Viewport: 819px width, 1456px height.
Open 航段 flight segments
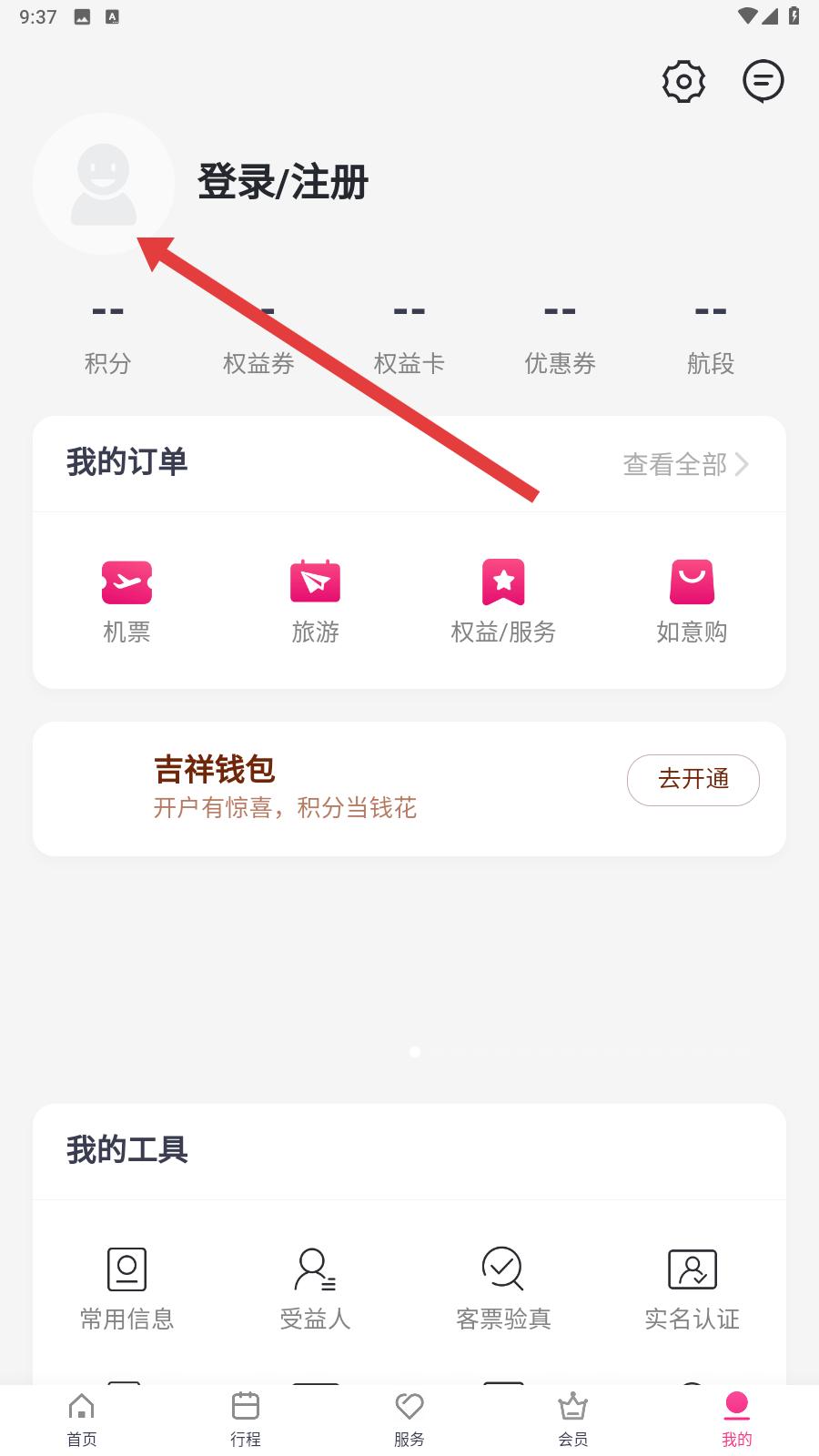pos(710,338)
